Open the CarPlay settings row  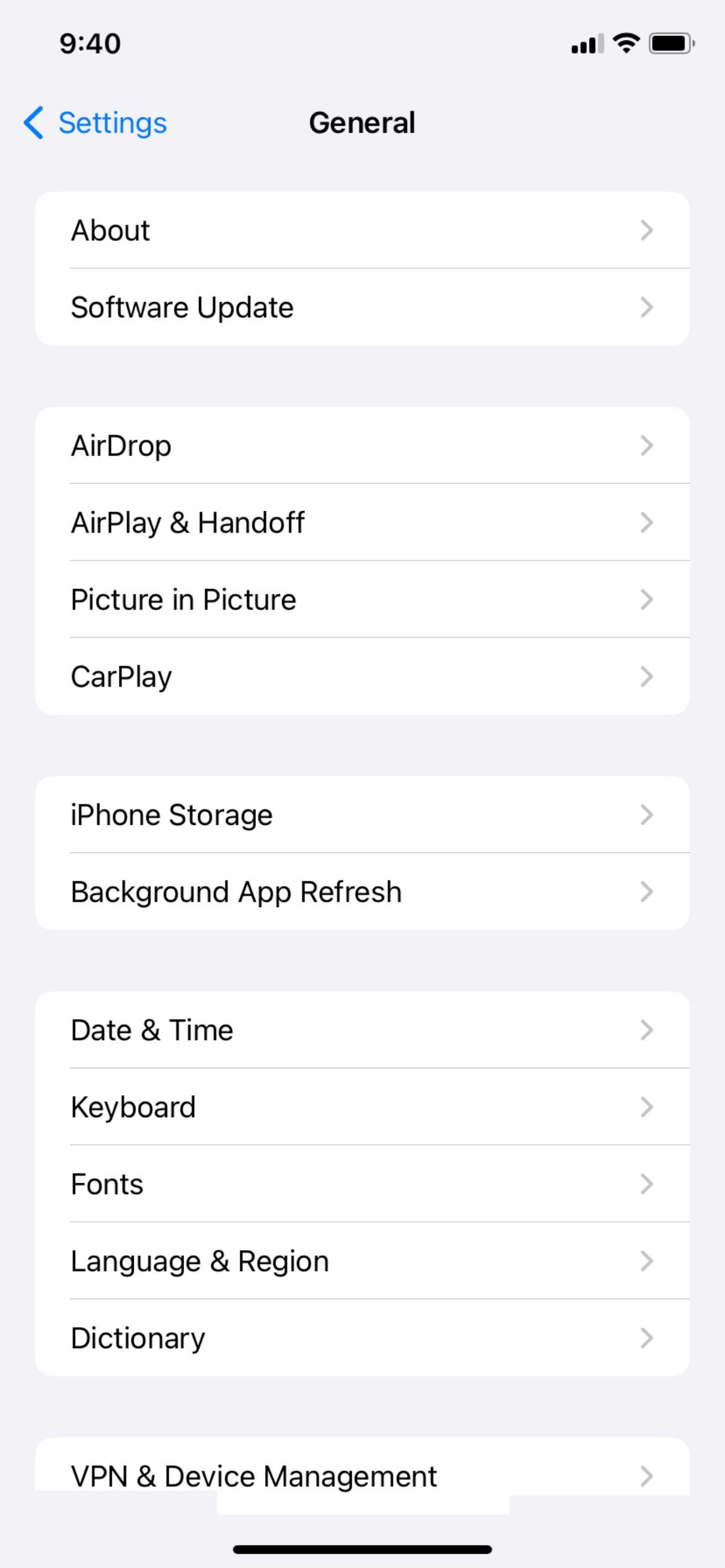point(362,676)
